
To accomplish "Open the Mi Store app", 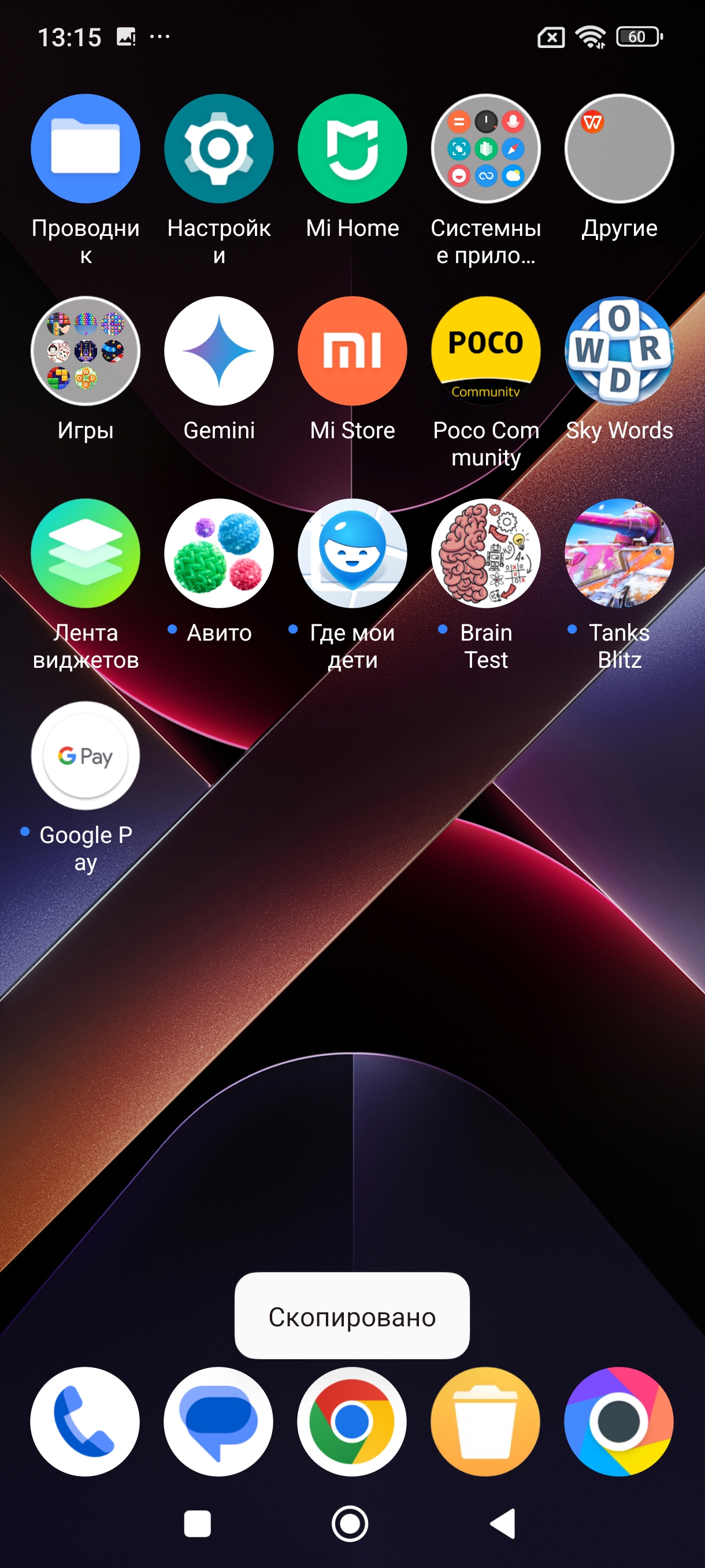I will tap(352, 350).
